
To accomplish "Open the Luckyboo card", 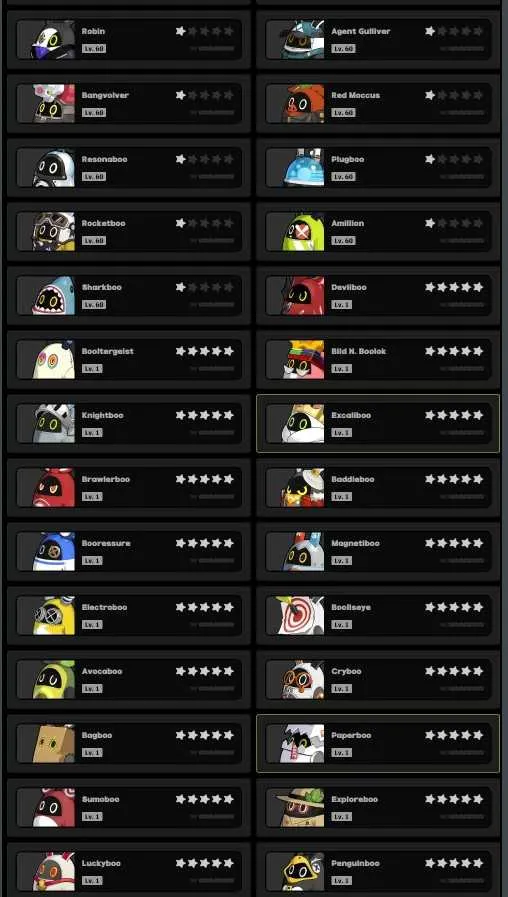I will coord(129,870).
